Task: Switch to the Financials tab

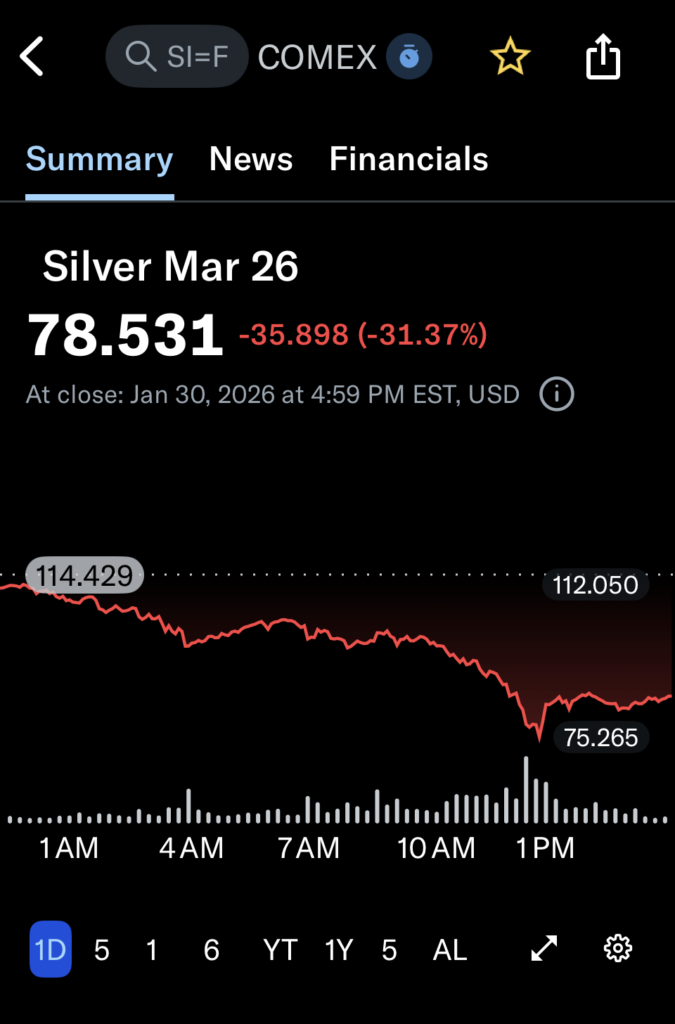Action: [408, 160]
